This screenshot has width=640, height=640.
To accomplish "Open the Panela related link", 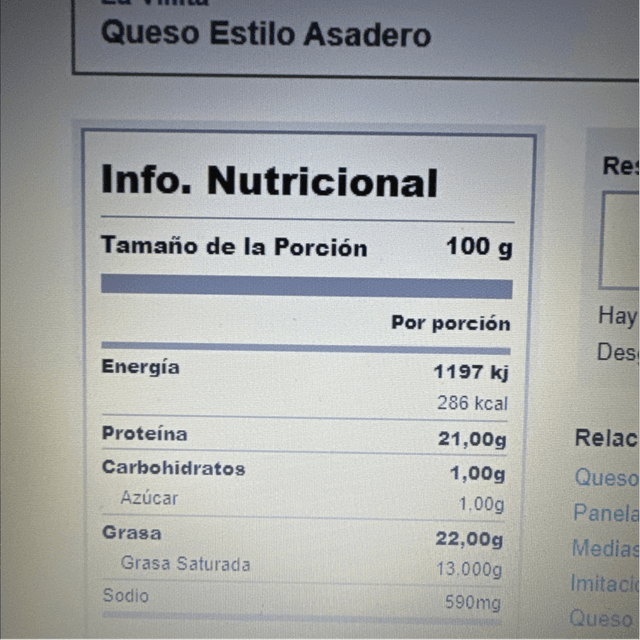I will coord(606,513).
